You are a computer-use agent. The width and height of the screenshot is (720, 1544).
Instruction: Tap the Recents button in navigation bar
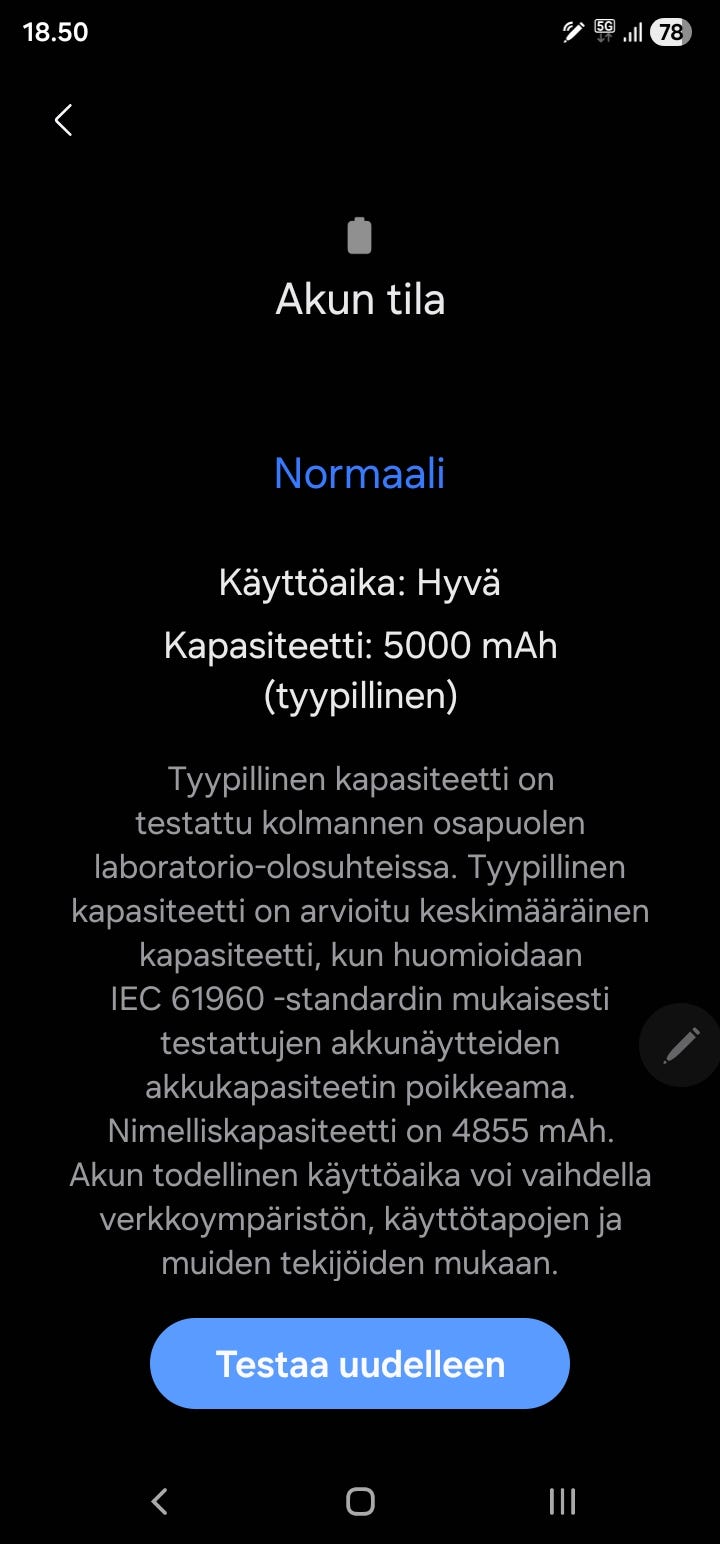[x=561, y=1500]
